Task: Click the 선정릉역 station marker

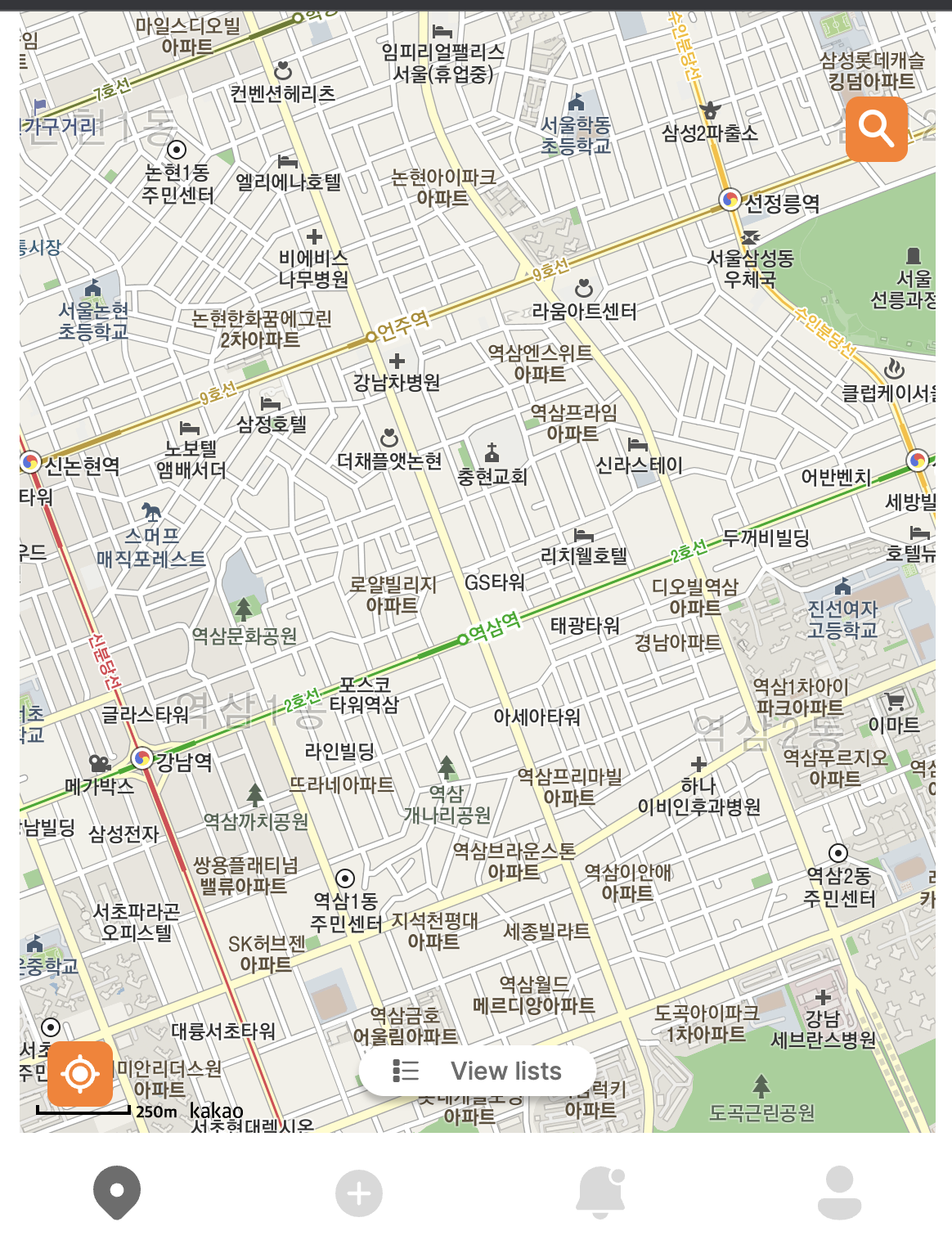Action: point(729,200)
